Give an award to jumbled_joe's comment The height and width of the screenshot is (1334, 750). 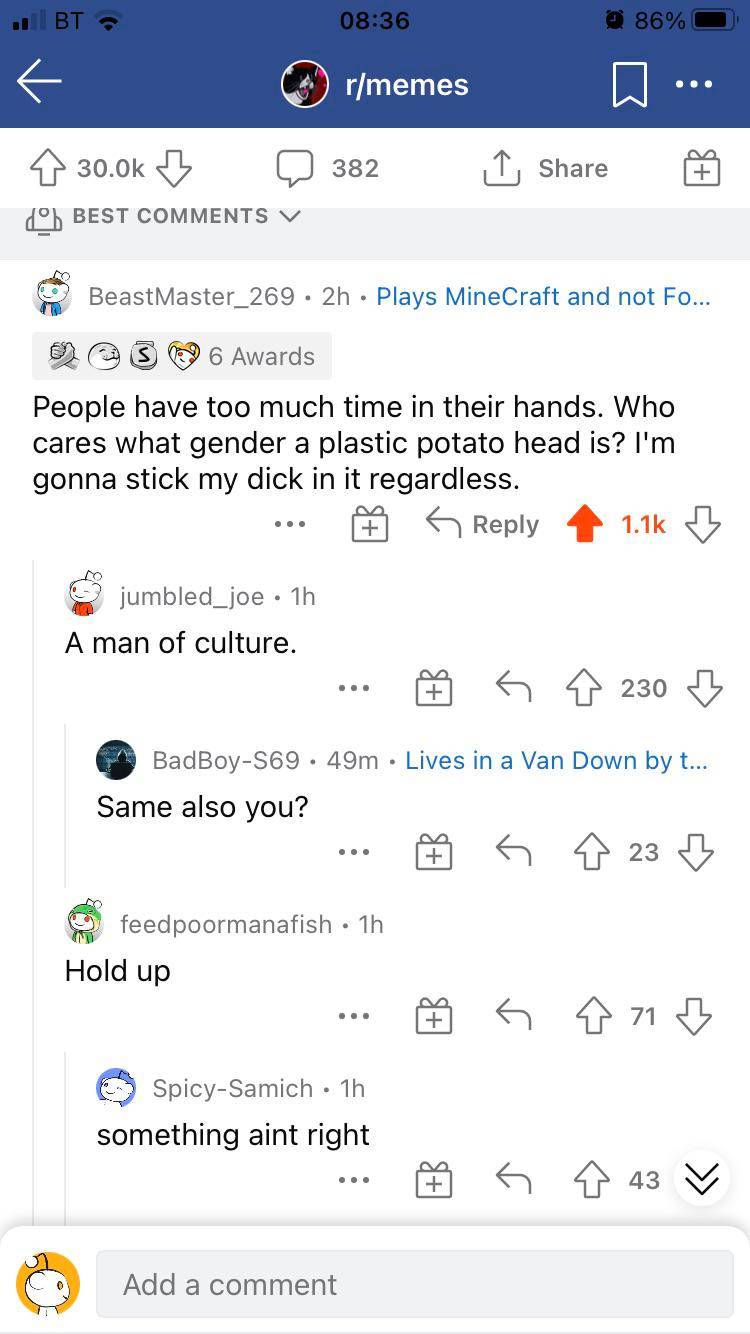click(433, 687)
